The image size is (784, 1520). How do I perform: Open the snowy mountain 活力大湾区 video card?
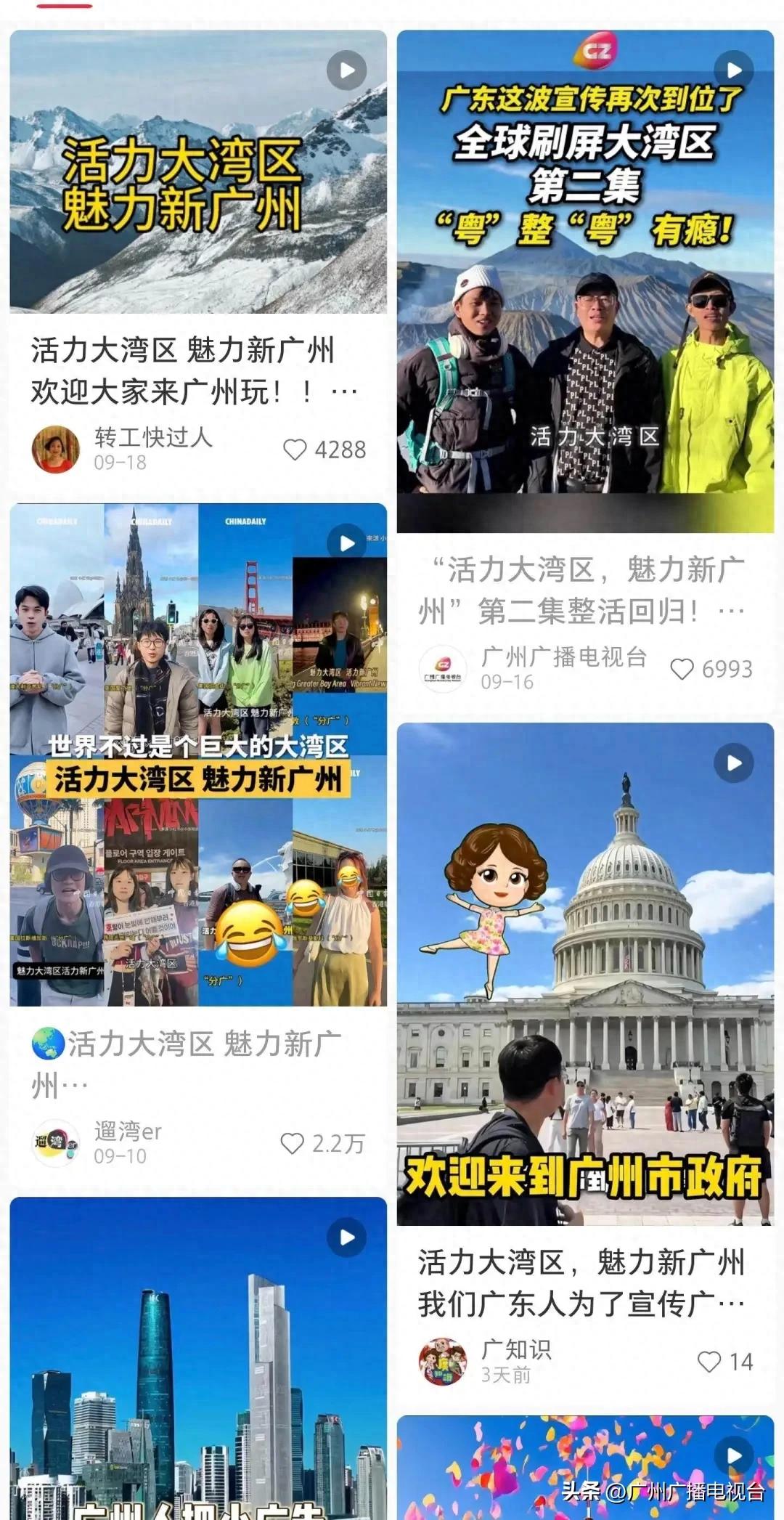(197, 171)
